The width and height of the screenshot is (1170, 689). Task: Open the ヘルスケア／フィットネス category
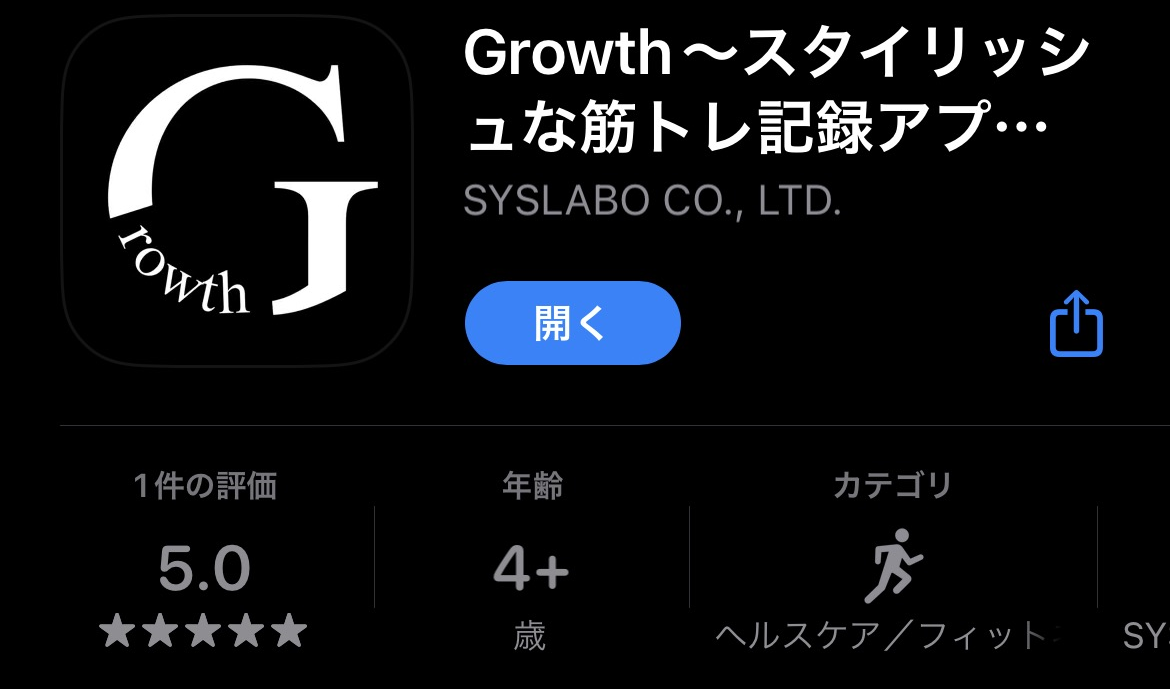coord(892,567)
